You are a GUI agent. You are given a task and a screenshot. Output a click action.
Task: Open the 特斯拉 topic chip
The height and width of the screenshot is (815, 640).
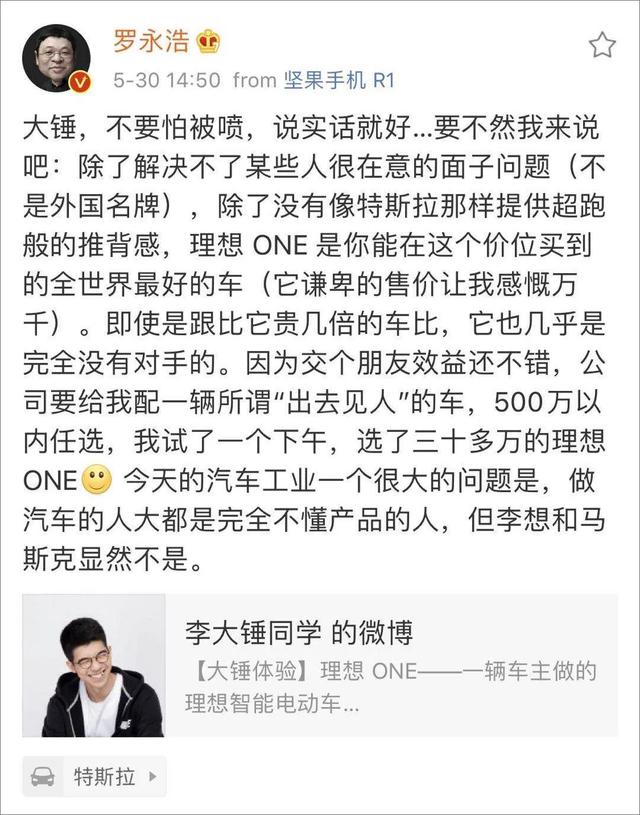(95, 775)
